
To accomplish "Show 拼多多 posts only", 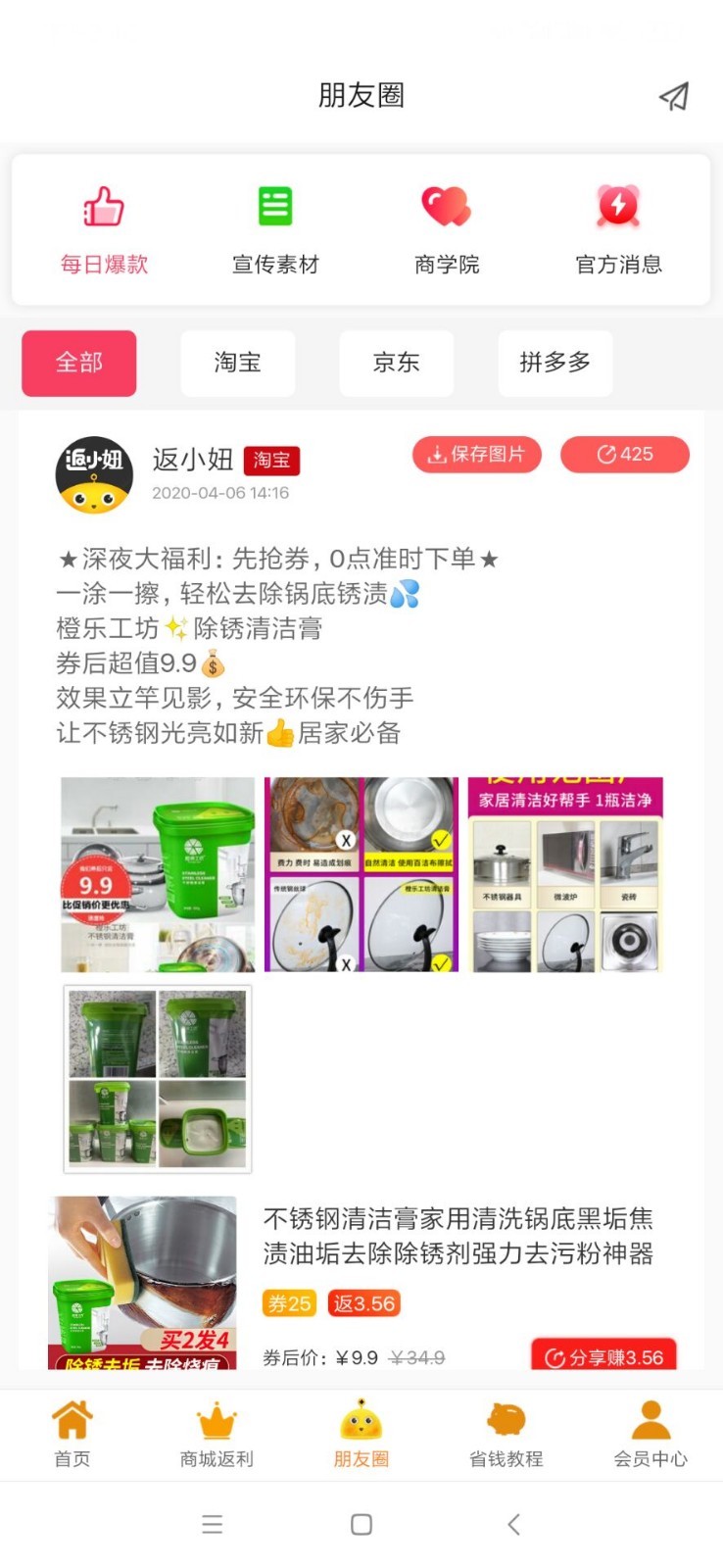I will tap(555, 363).
